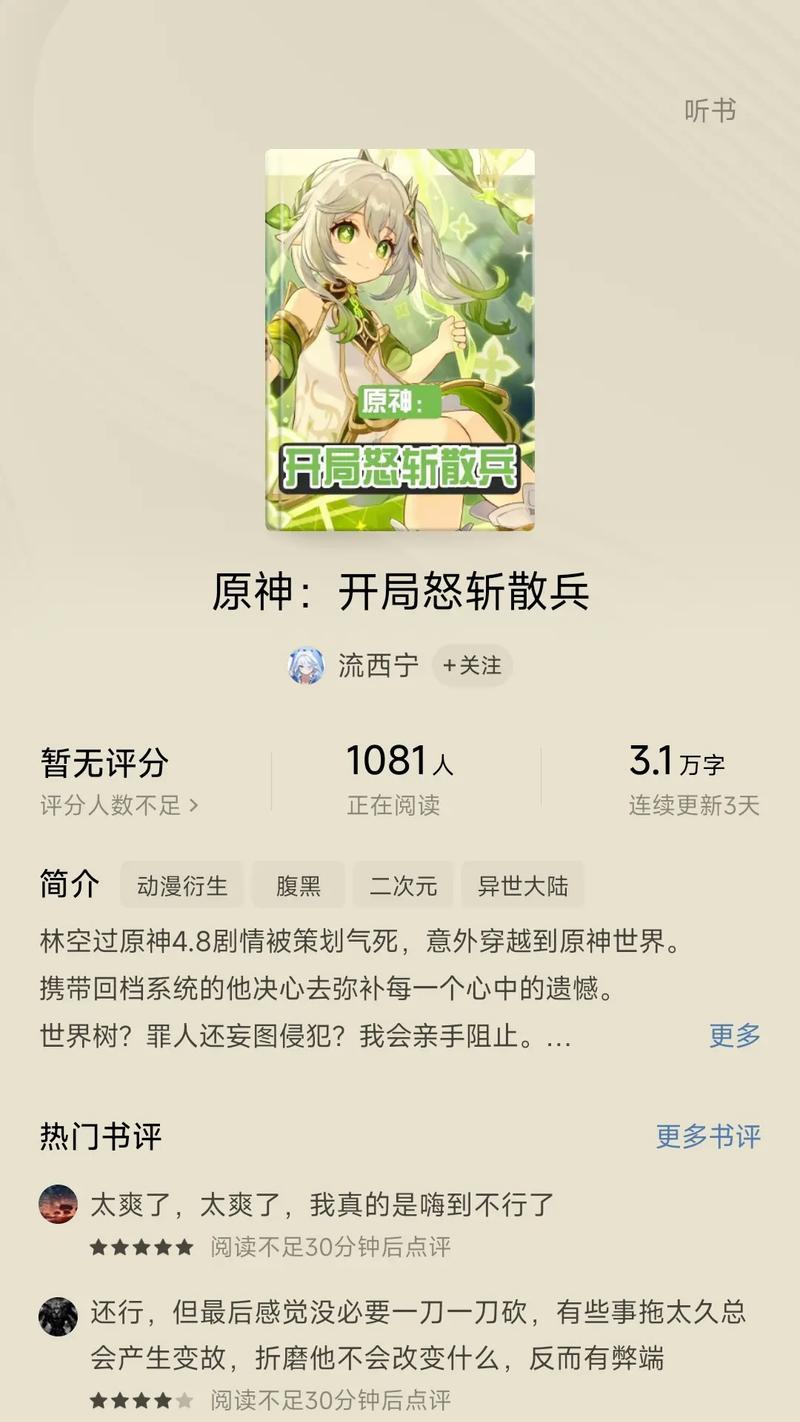Follow the author with +关注
The height and width of the screenshot is (1422, 800).
click(472, 666)
